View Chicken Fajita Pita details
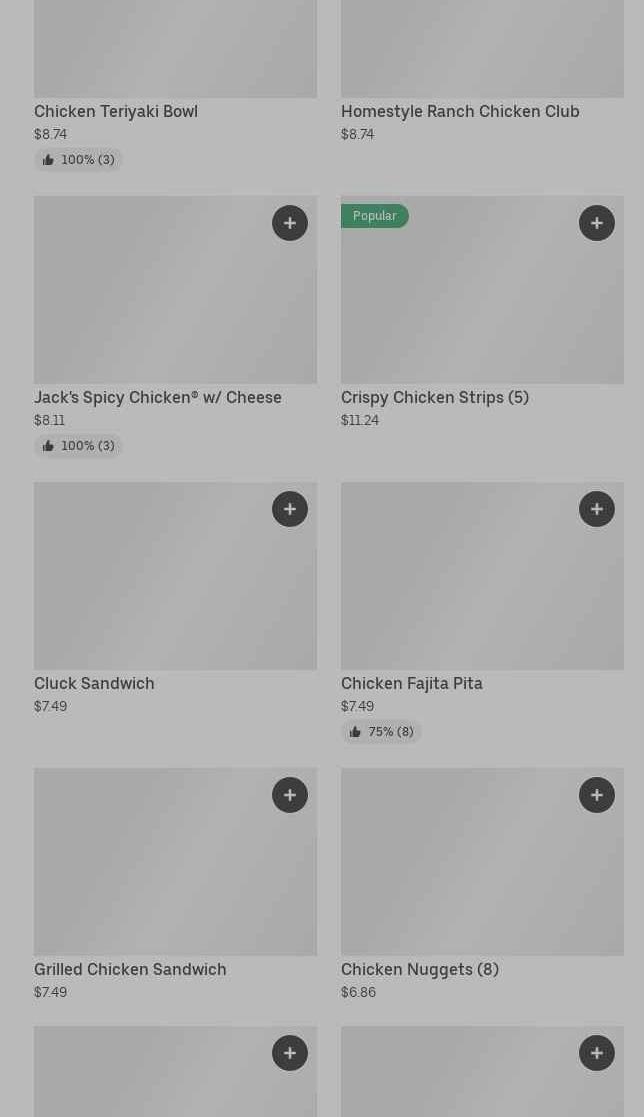The width and height of the screenshot is (644, 1117). 412,683
